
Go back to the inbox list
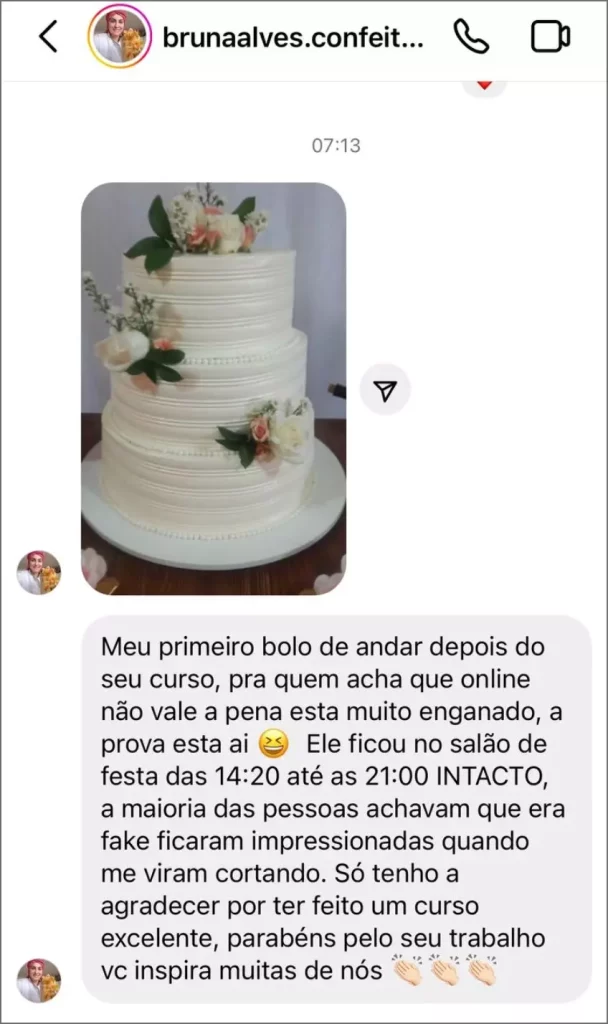48,37
